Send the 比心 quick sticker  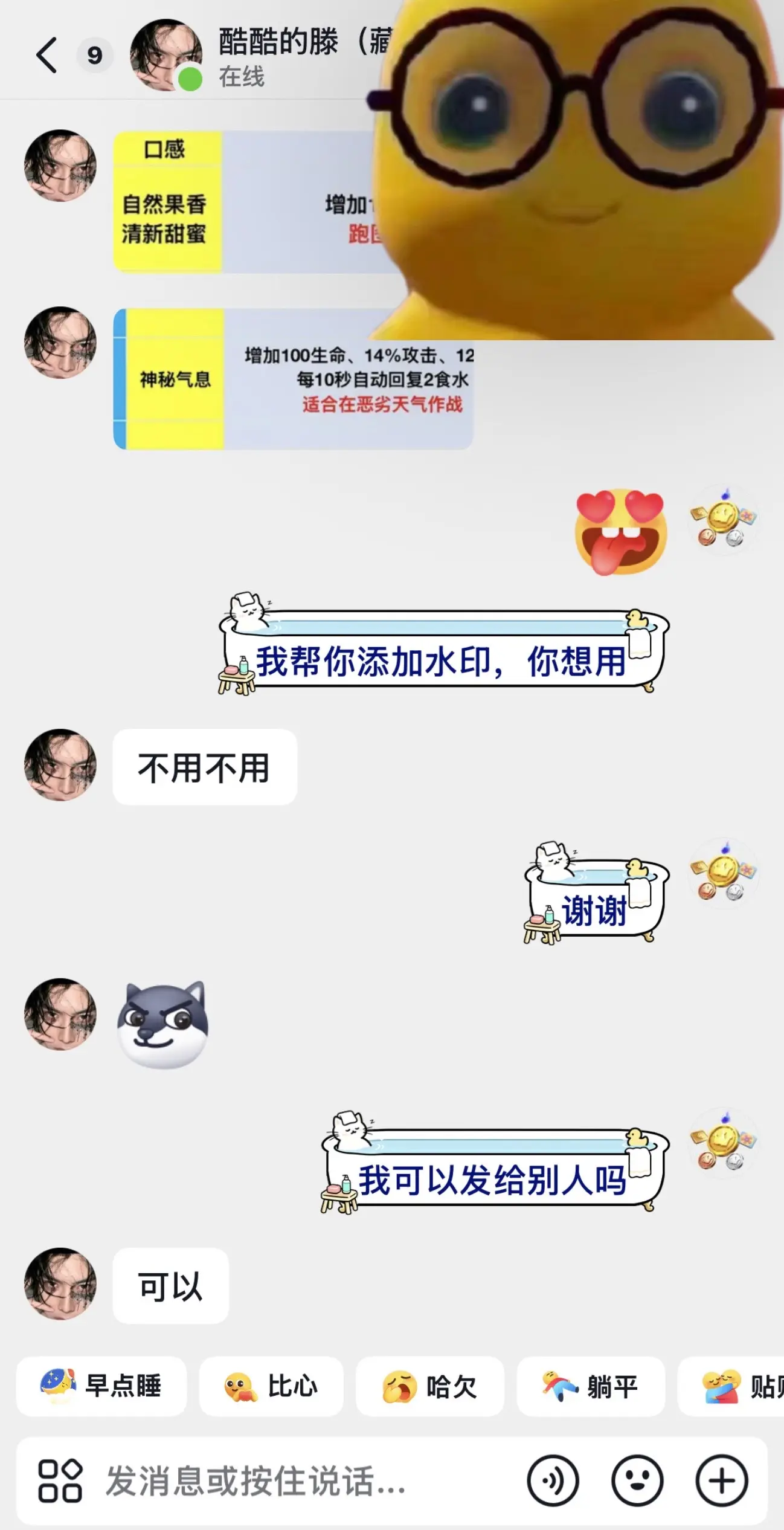pos(271,1386)
